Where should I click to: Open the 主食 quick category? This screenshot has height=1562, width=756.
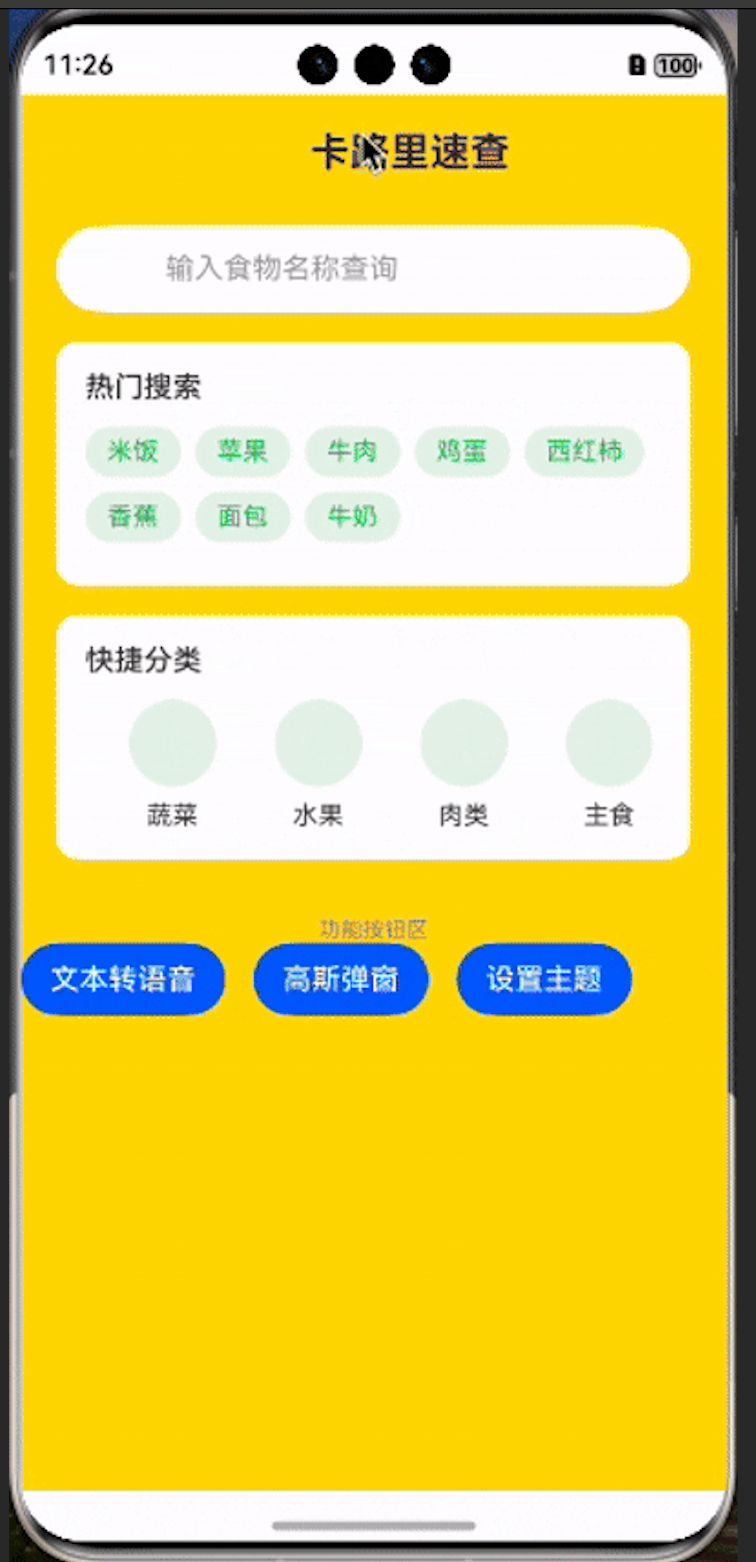click(609, 743)
